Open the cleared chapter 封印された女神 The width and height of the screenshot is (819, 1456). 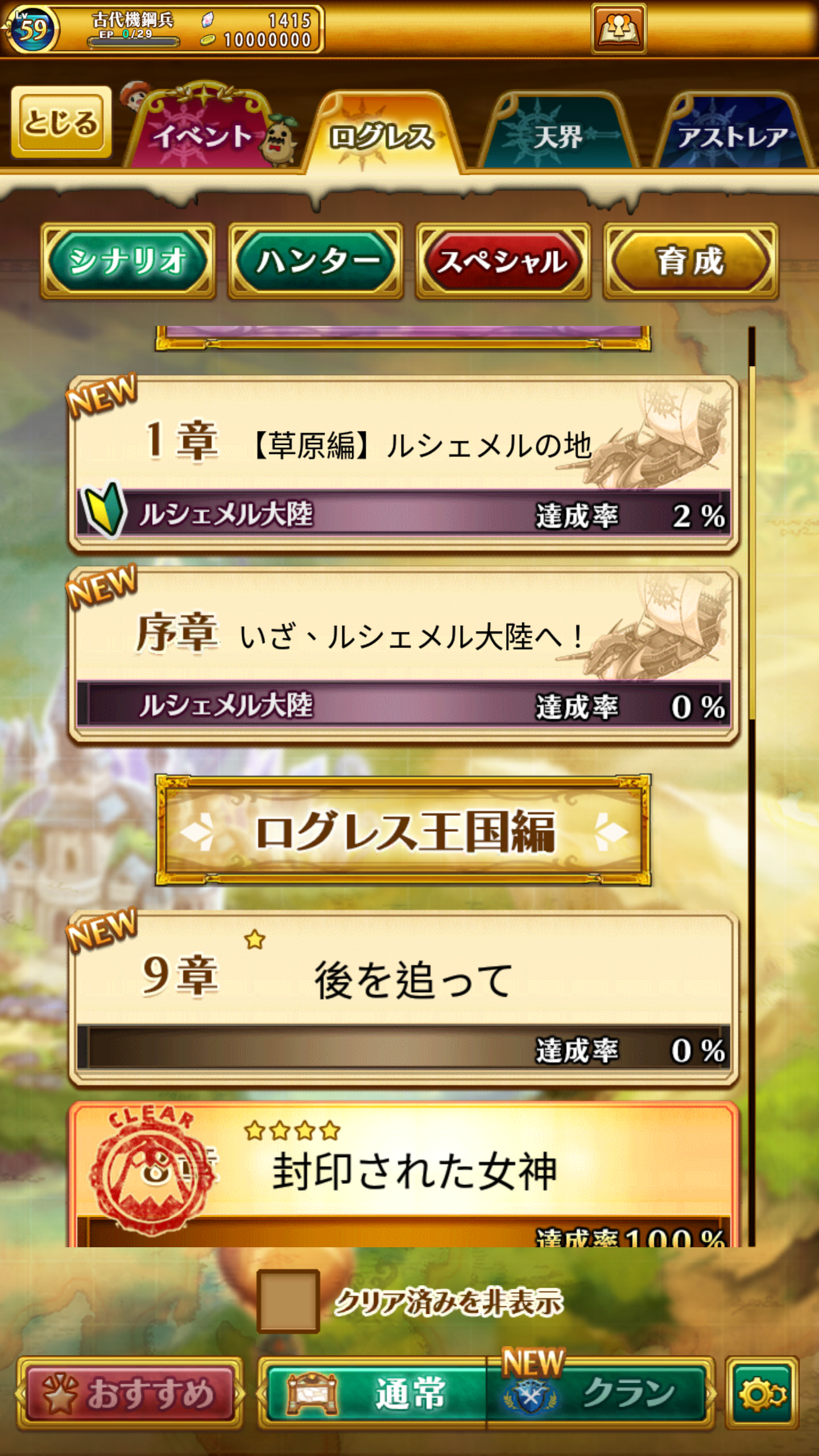click(x=403, y=1174)
